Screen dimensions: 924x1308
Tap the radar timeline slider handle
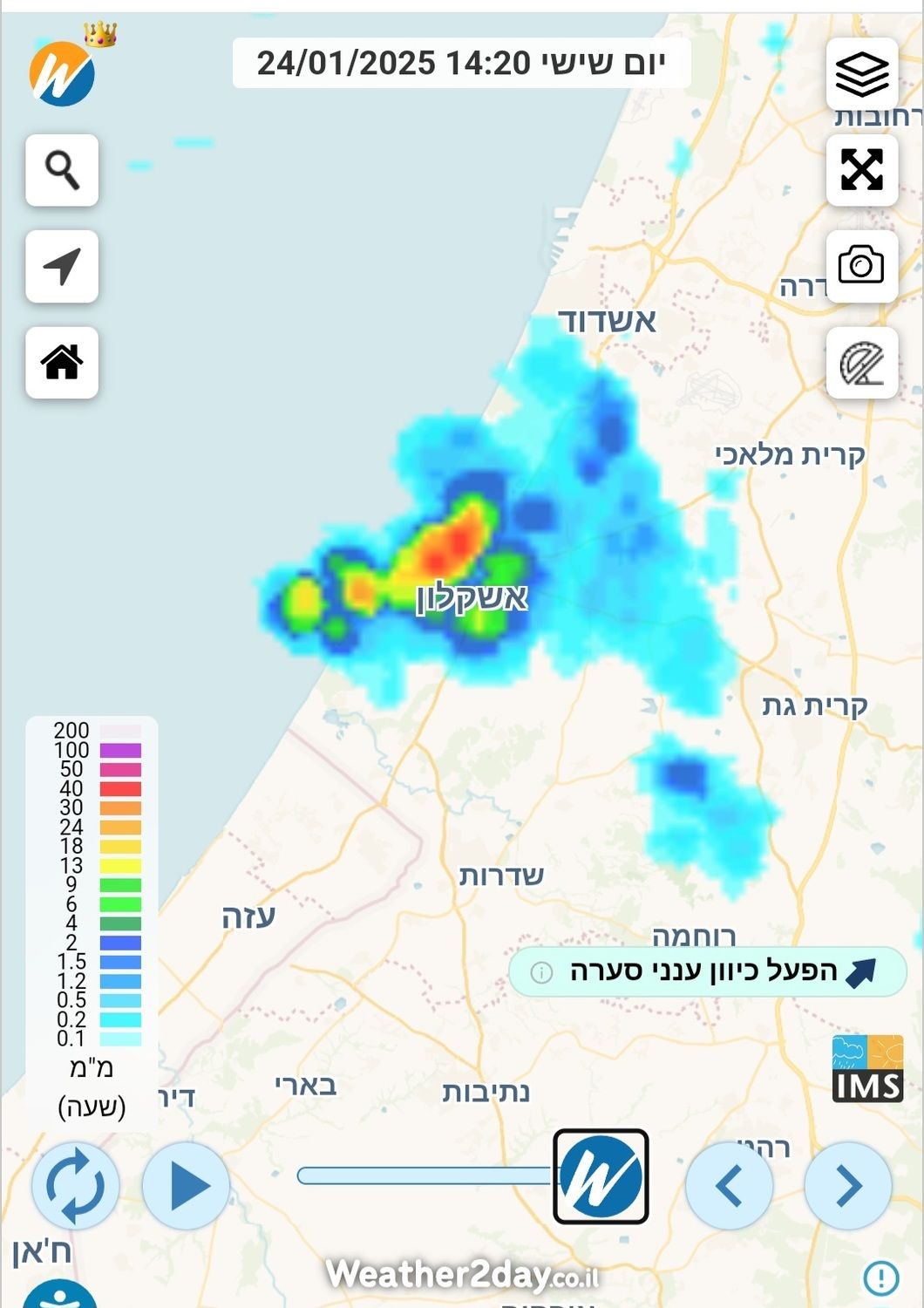[x=601, y=1176]
